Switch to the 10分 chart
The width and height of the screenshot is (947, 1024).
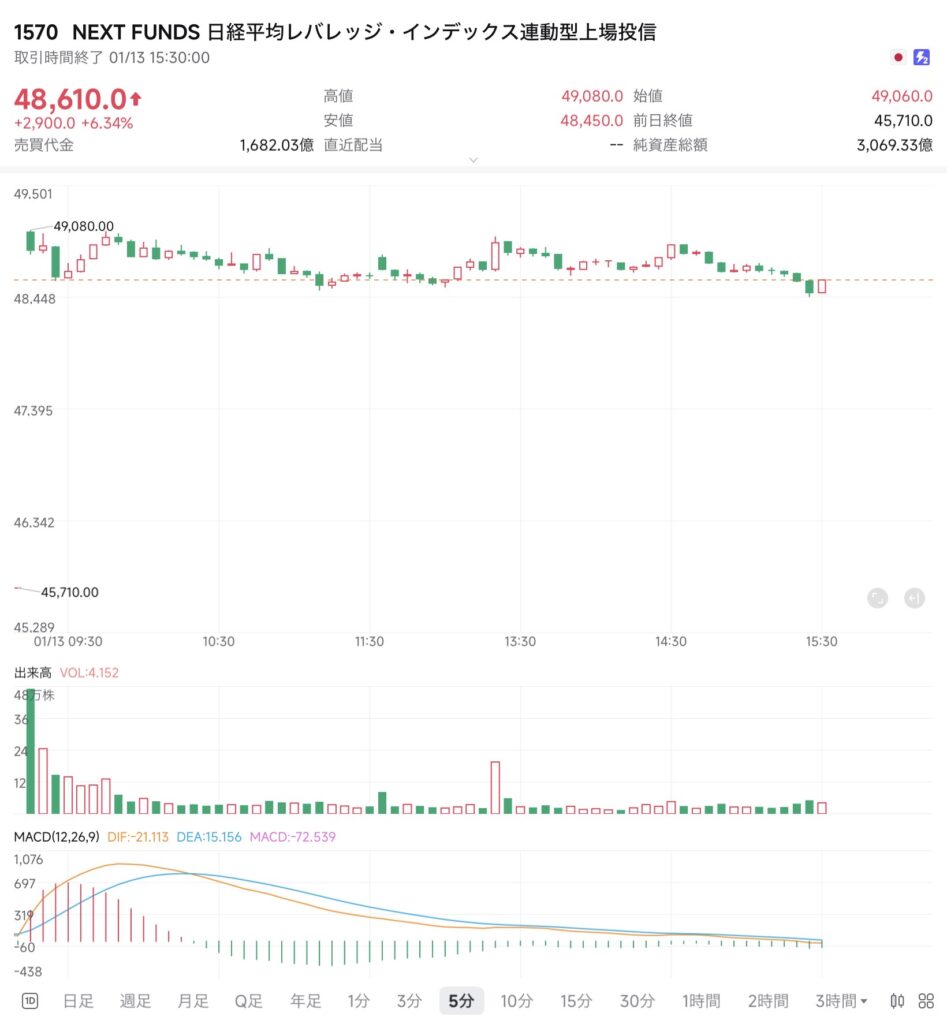pos(516,1001)
